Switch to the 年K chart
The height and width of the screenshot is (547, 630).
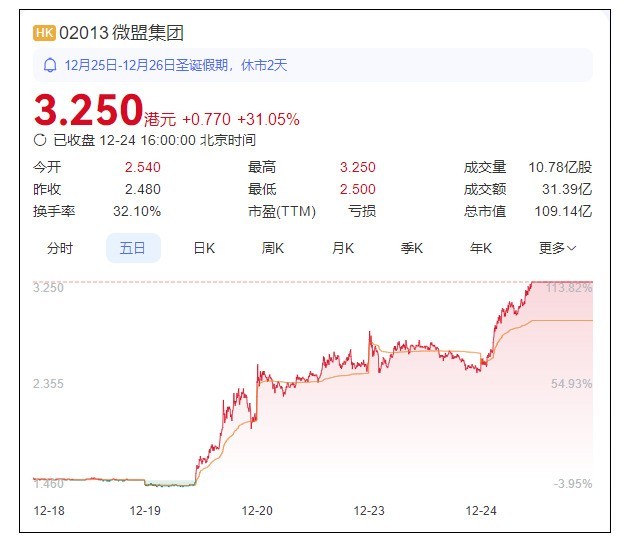click(x=481, y=248)
